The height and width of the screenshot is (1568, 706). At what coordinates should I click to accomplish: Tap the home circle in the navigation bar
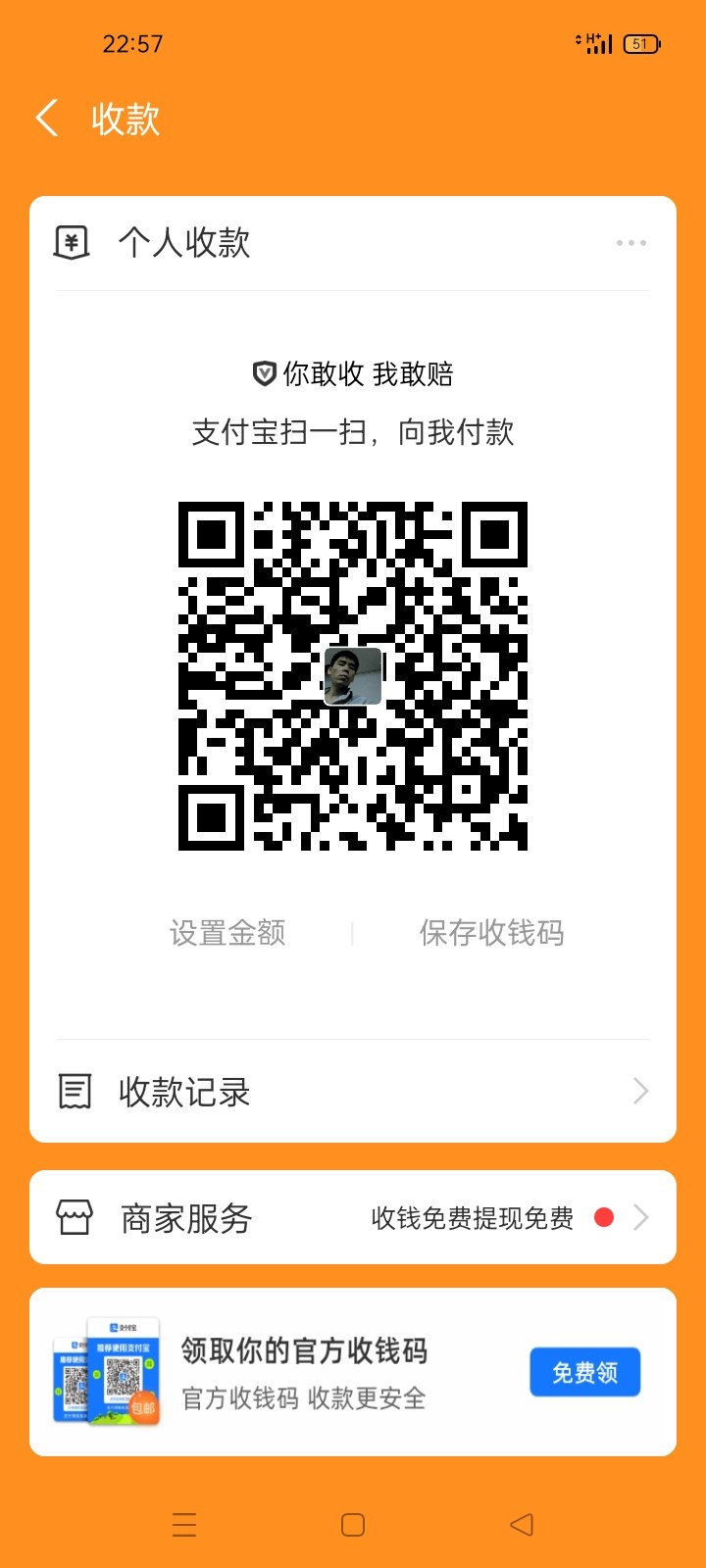tap(352, 1525)
